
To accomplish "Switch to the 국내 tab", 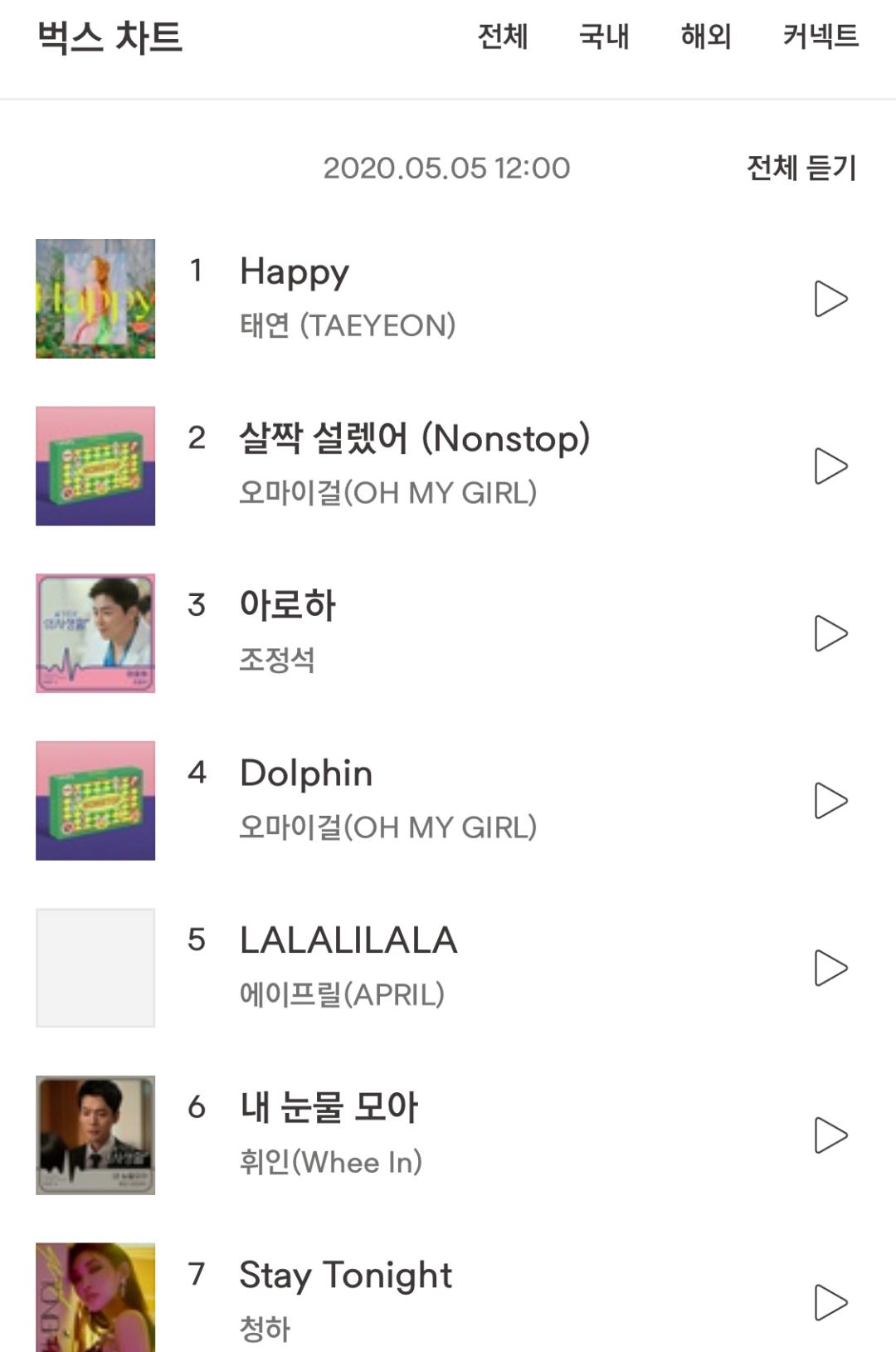I will (604, 37).
